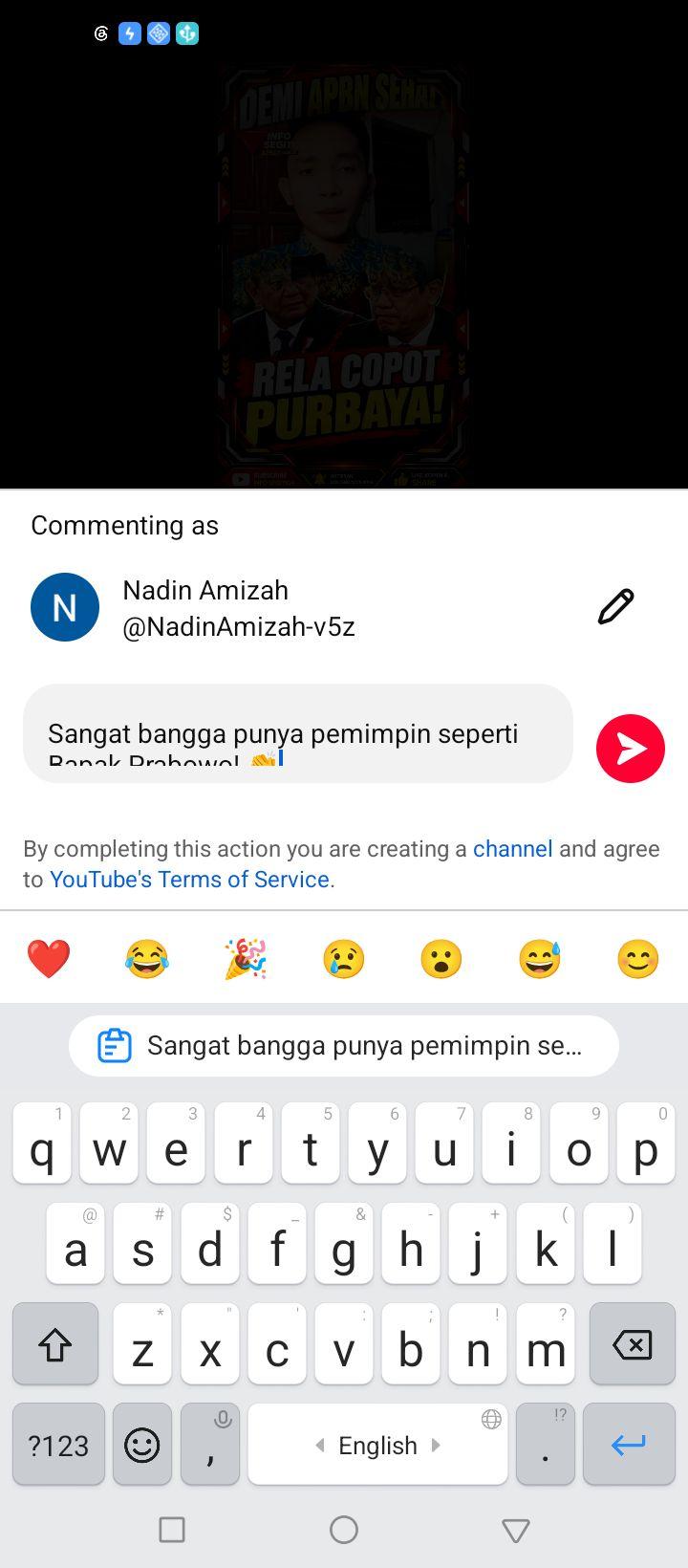Tap the comment text field

pyautogui.click(x=298, y=733)
